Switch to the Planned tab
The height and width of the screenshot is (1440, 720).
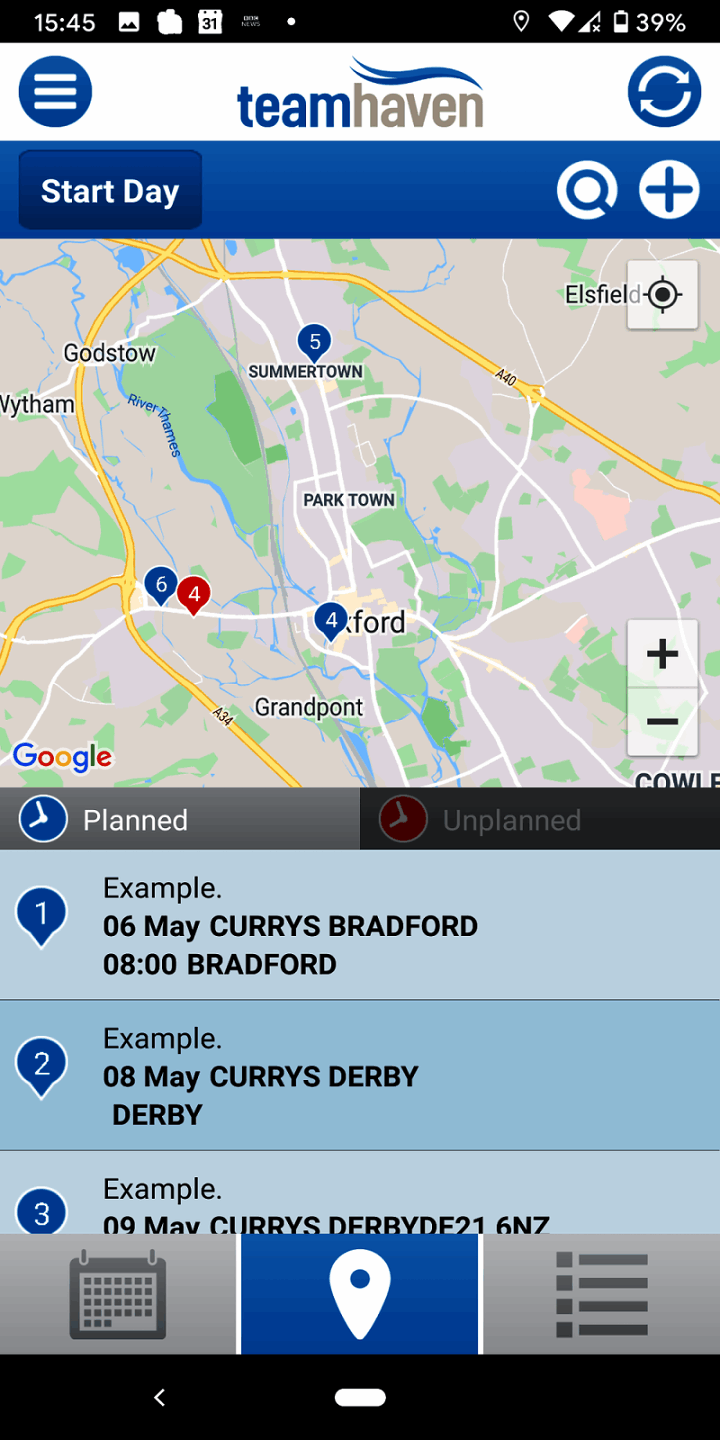coord(180,820)
